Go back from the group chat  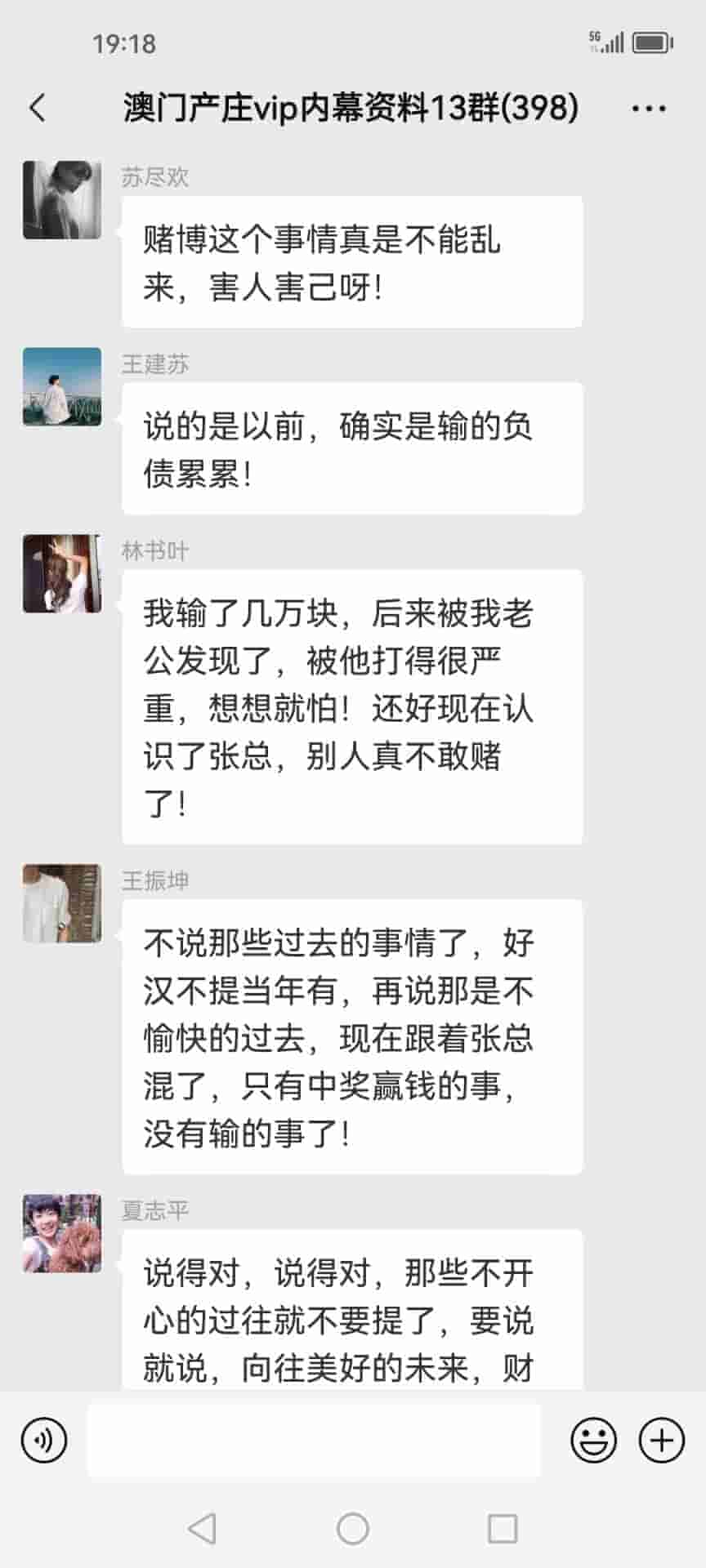click(38, 108)
